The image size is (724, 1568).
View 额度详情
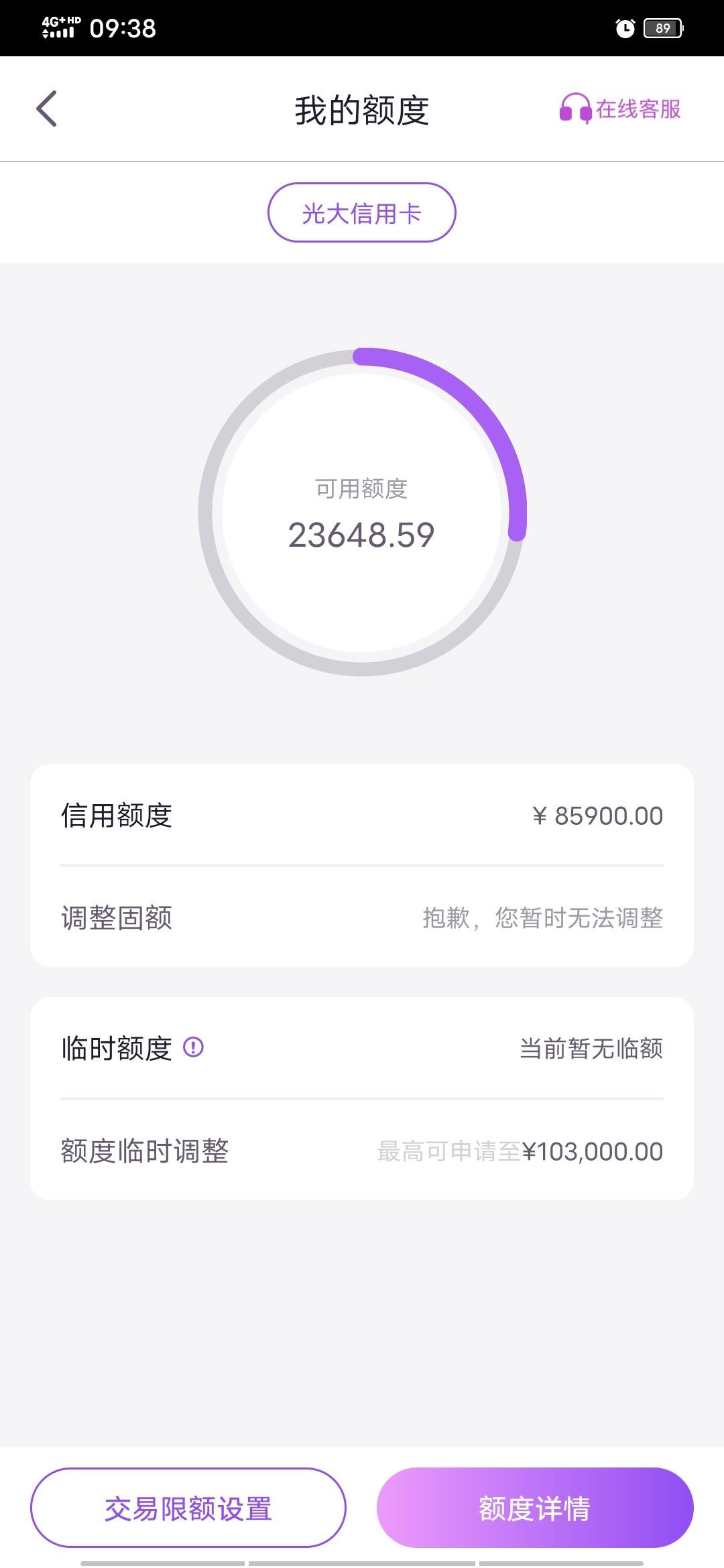(x=535, y=1508)
